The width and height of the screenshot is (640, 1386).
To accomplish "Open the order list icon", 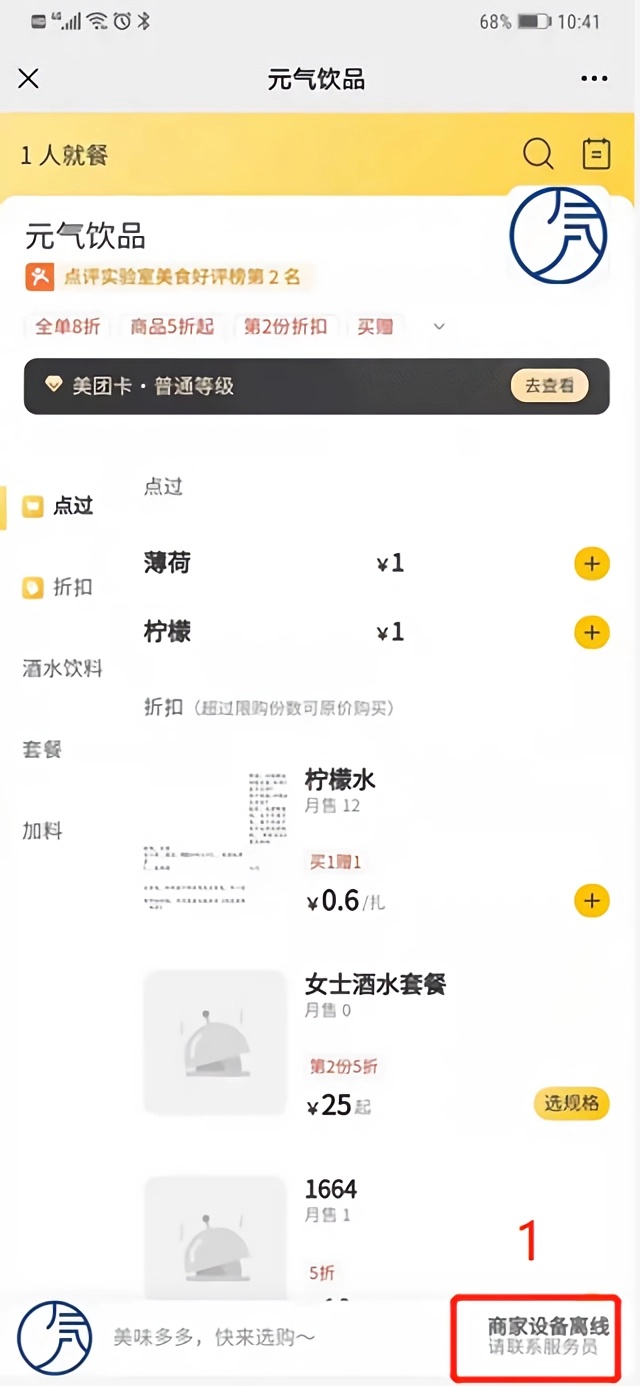I will (596, 154).
